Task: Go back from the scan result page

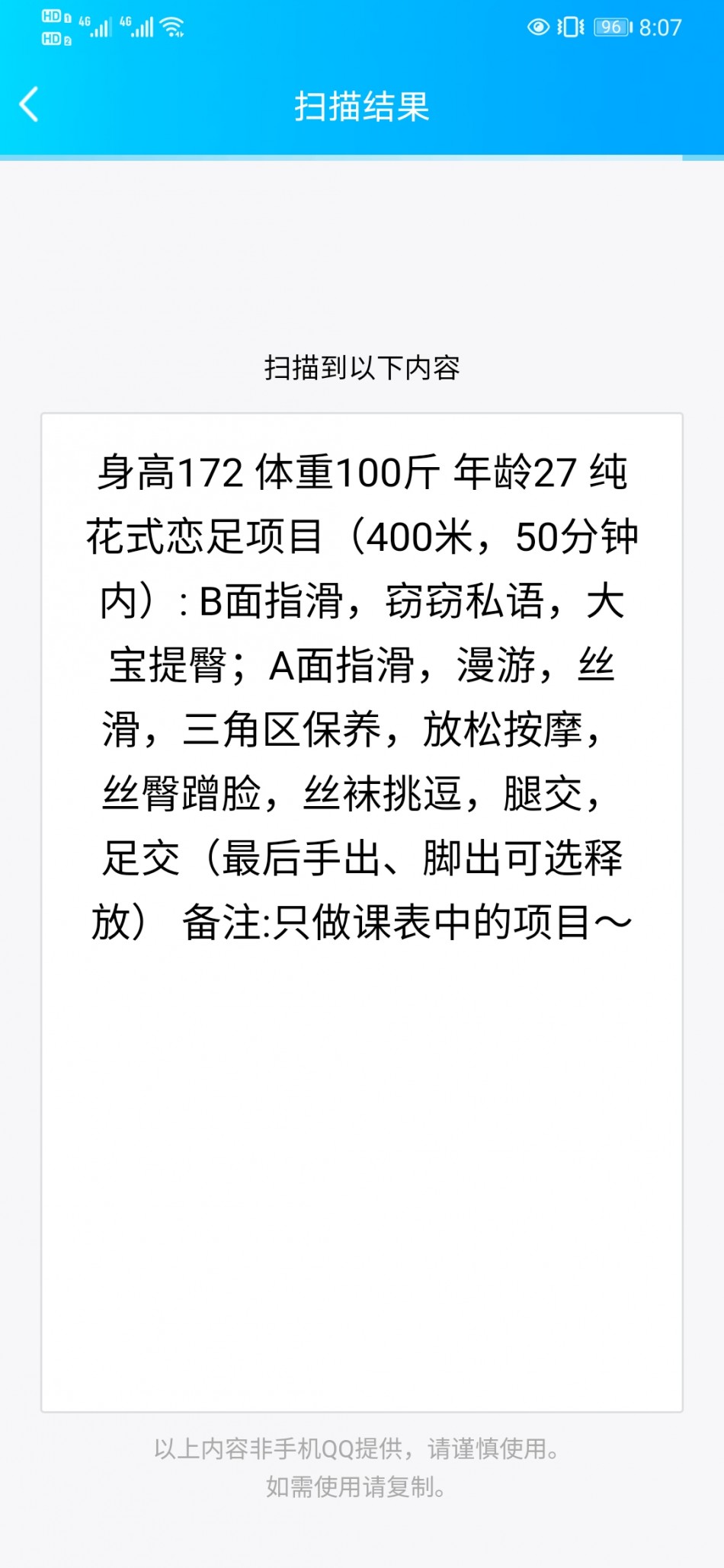Action: (29, 104)
